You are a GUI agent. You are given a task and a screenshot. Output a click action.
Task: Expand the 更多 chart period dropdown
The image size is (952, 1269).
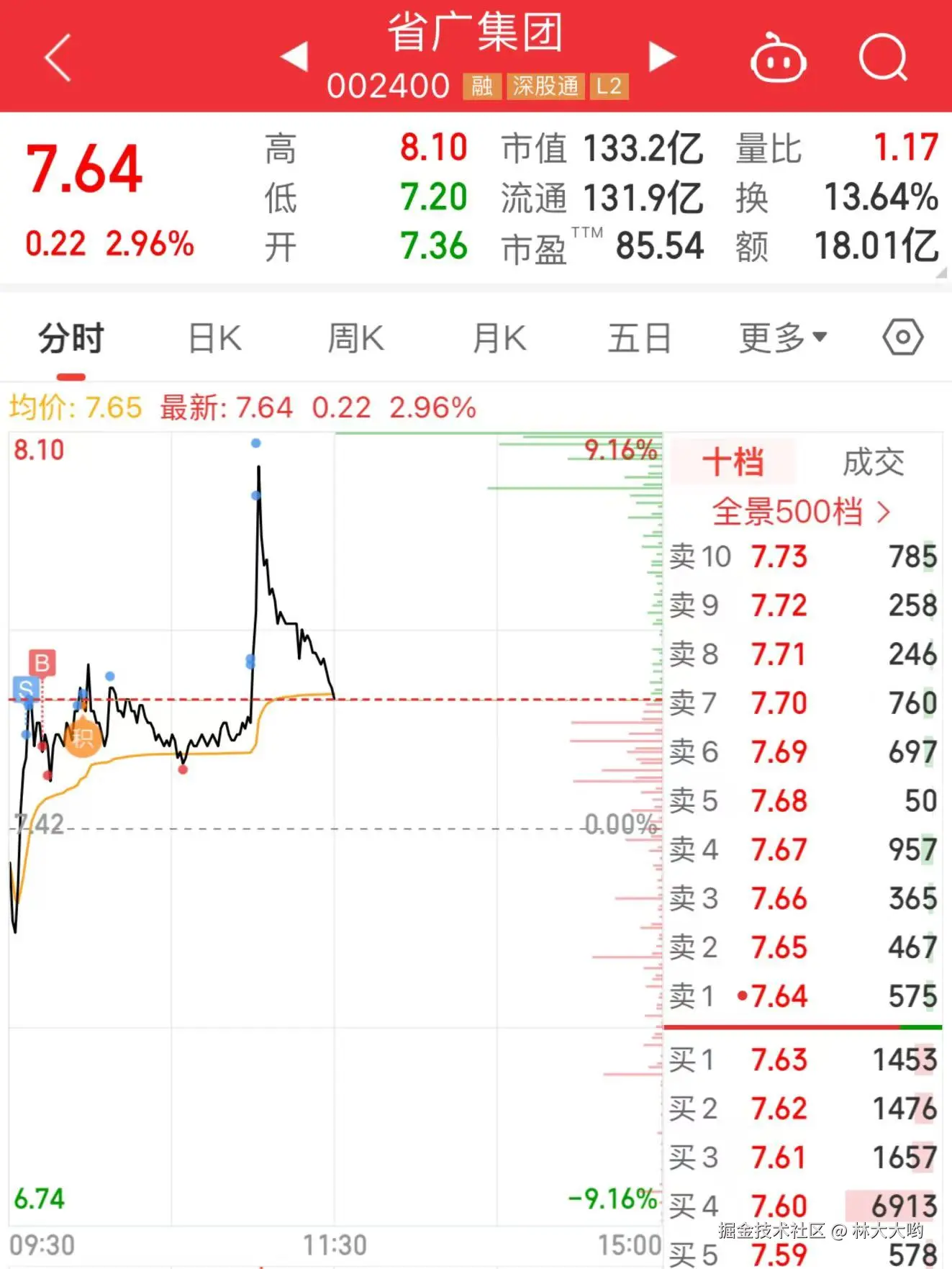click(x=783, y=338)
